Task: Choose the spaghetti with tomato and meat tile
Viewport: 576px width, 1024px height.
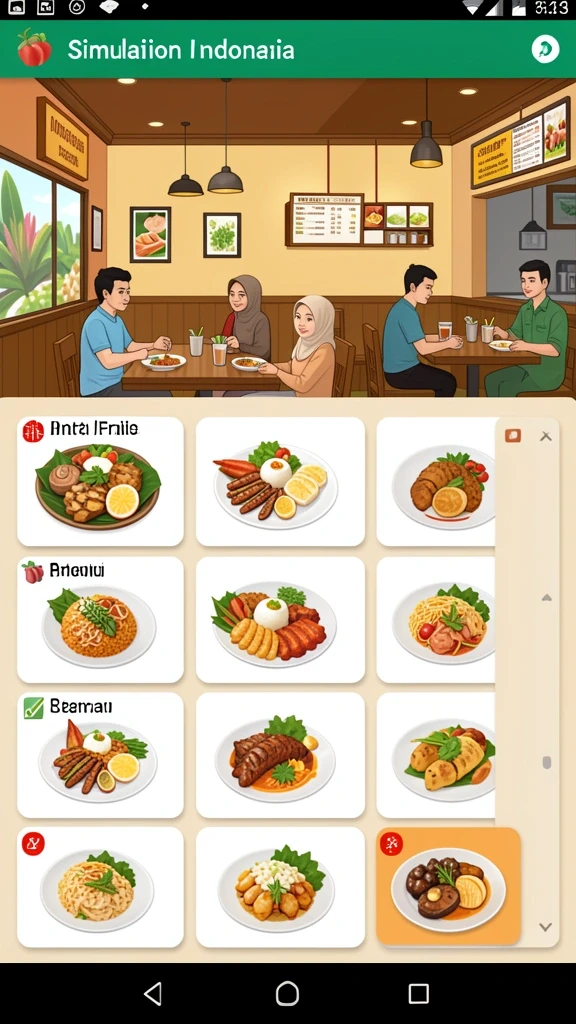Action: tap(436, 620)
